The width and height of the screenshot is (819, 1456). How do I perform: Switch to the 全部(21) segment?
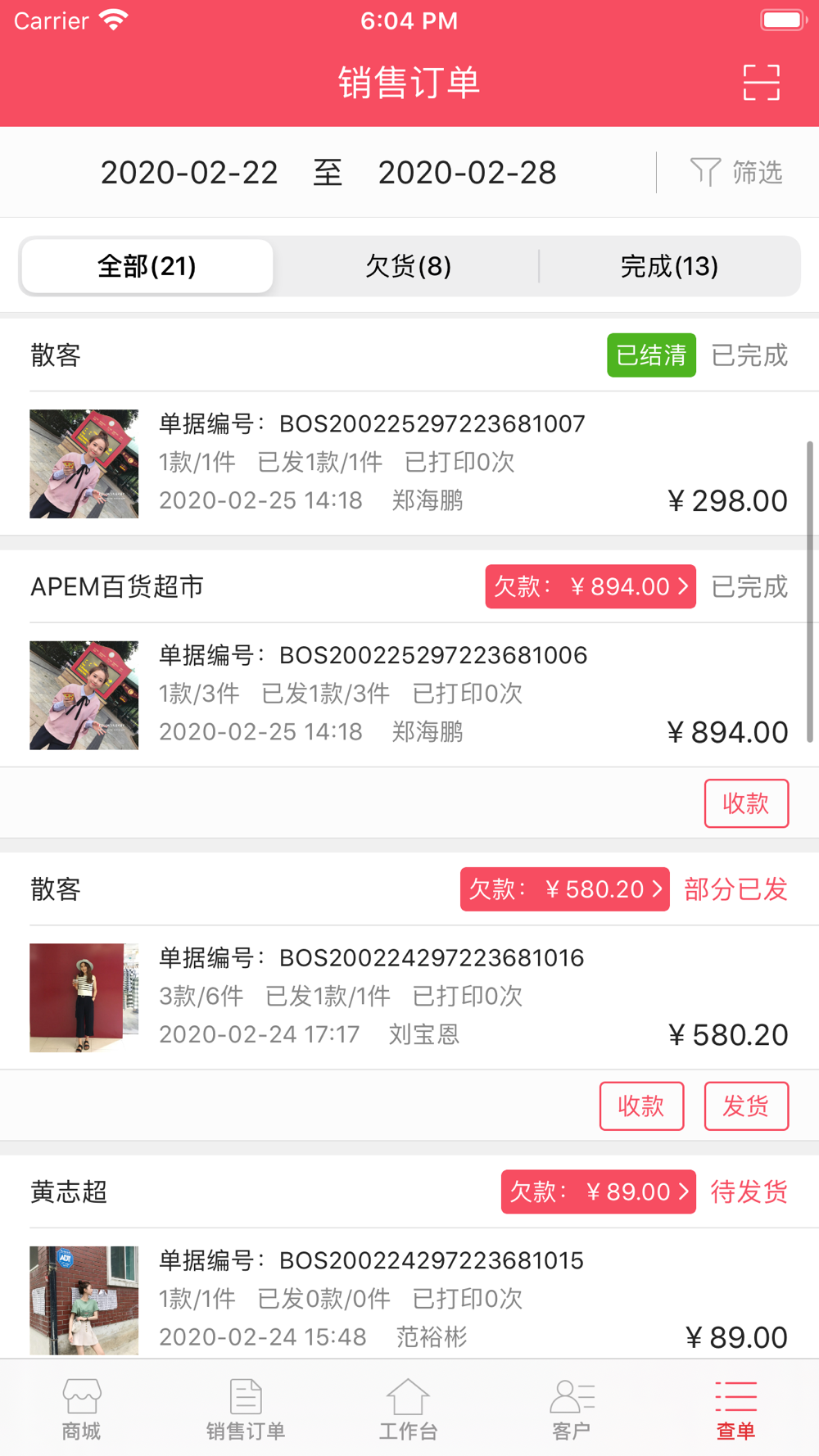point(147,266)
